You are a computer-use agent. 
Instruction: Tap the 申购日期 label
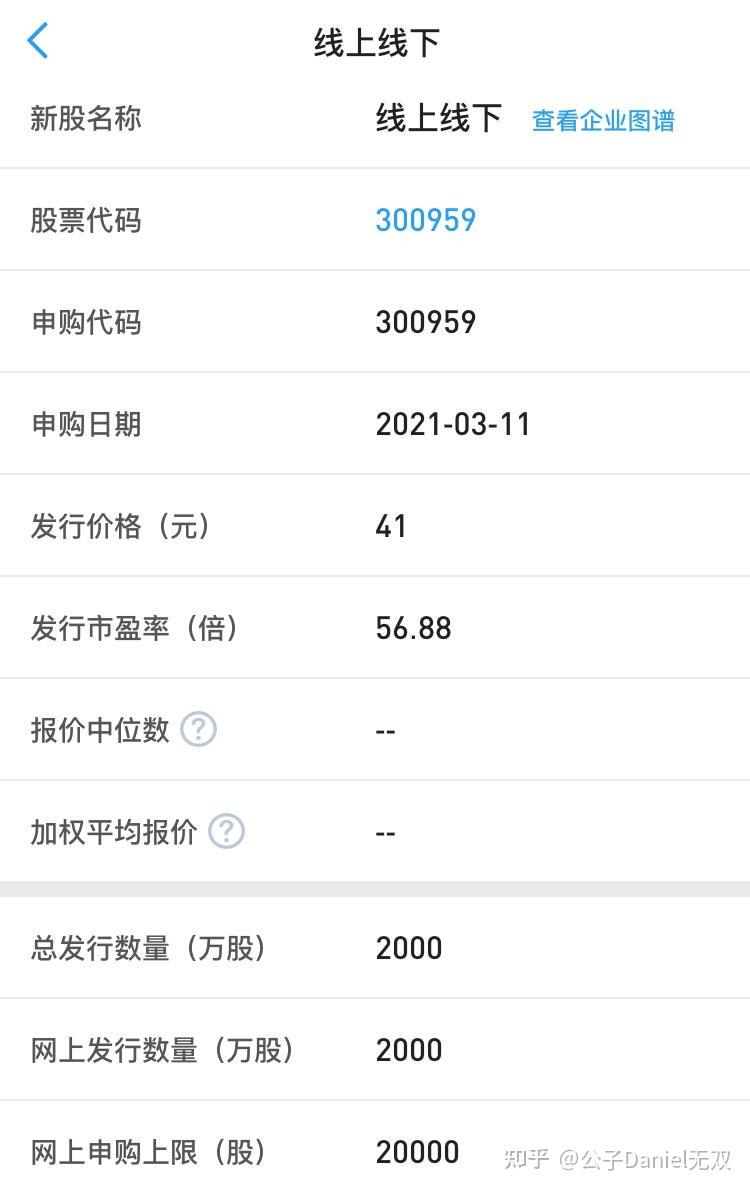pos(86,424)
